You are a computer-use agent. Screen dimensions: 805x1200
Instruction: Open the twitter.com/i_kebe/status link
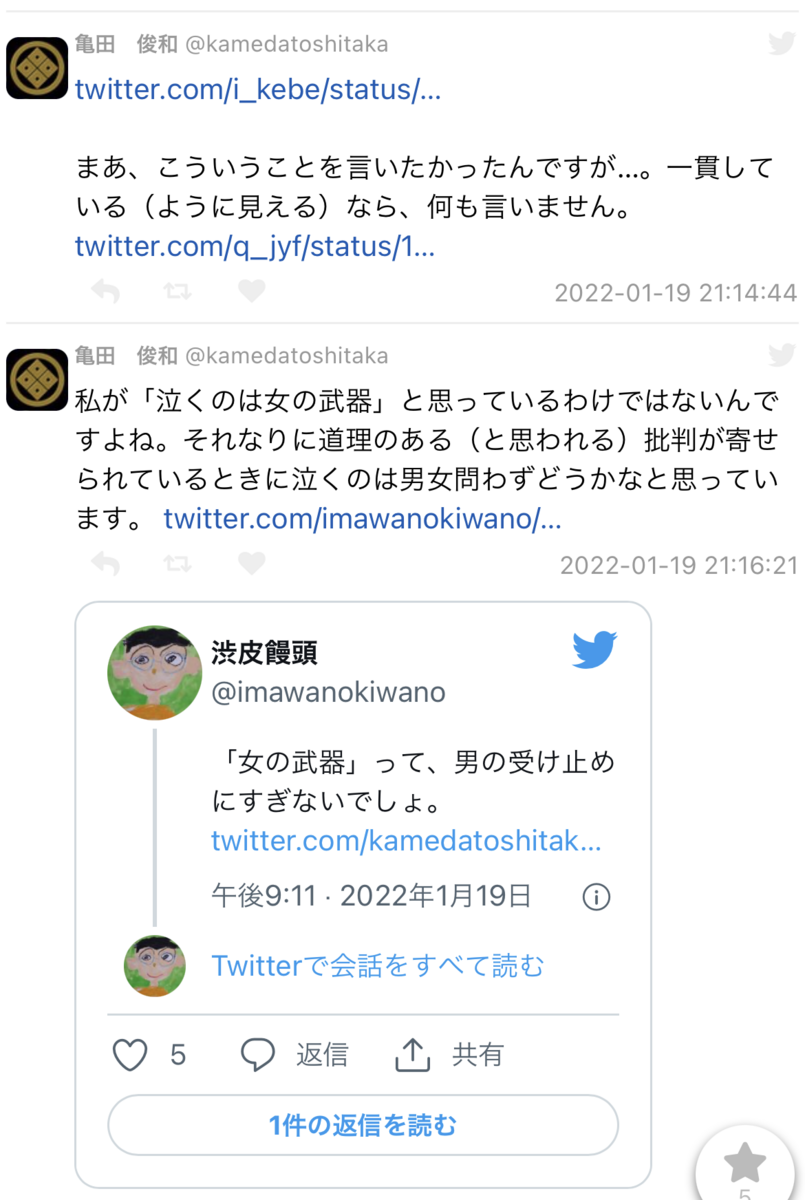click(258, 90)
